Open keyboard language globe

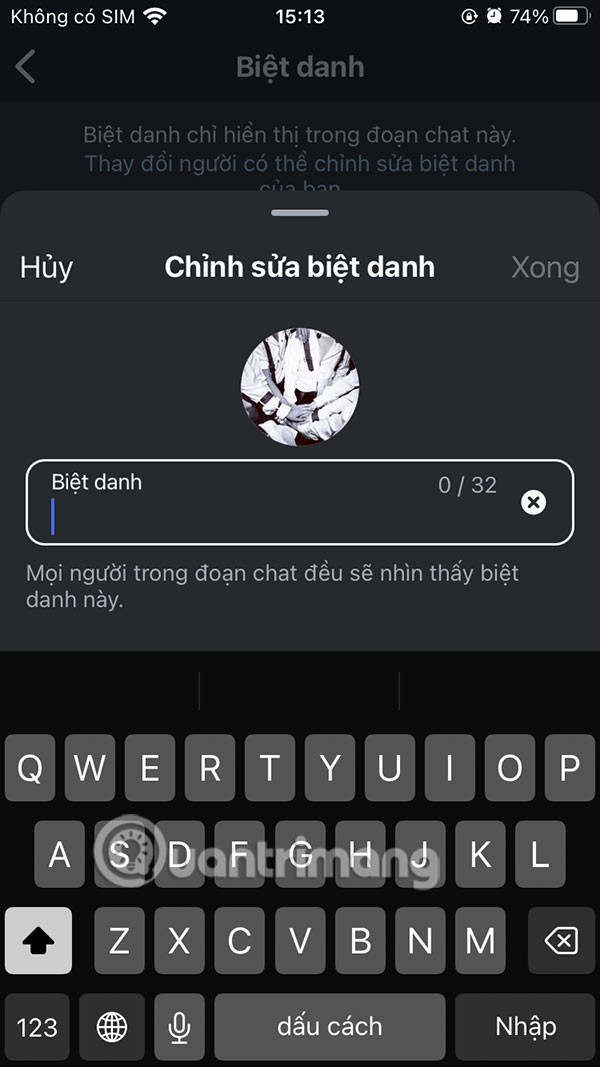pos(112,1027)
